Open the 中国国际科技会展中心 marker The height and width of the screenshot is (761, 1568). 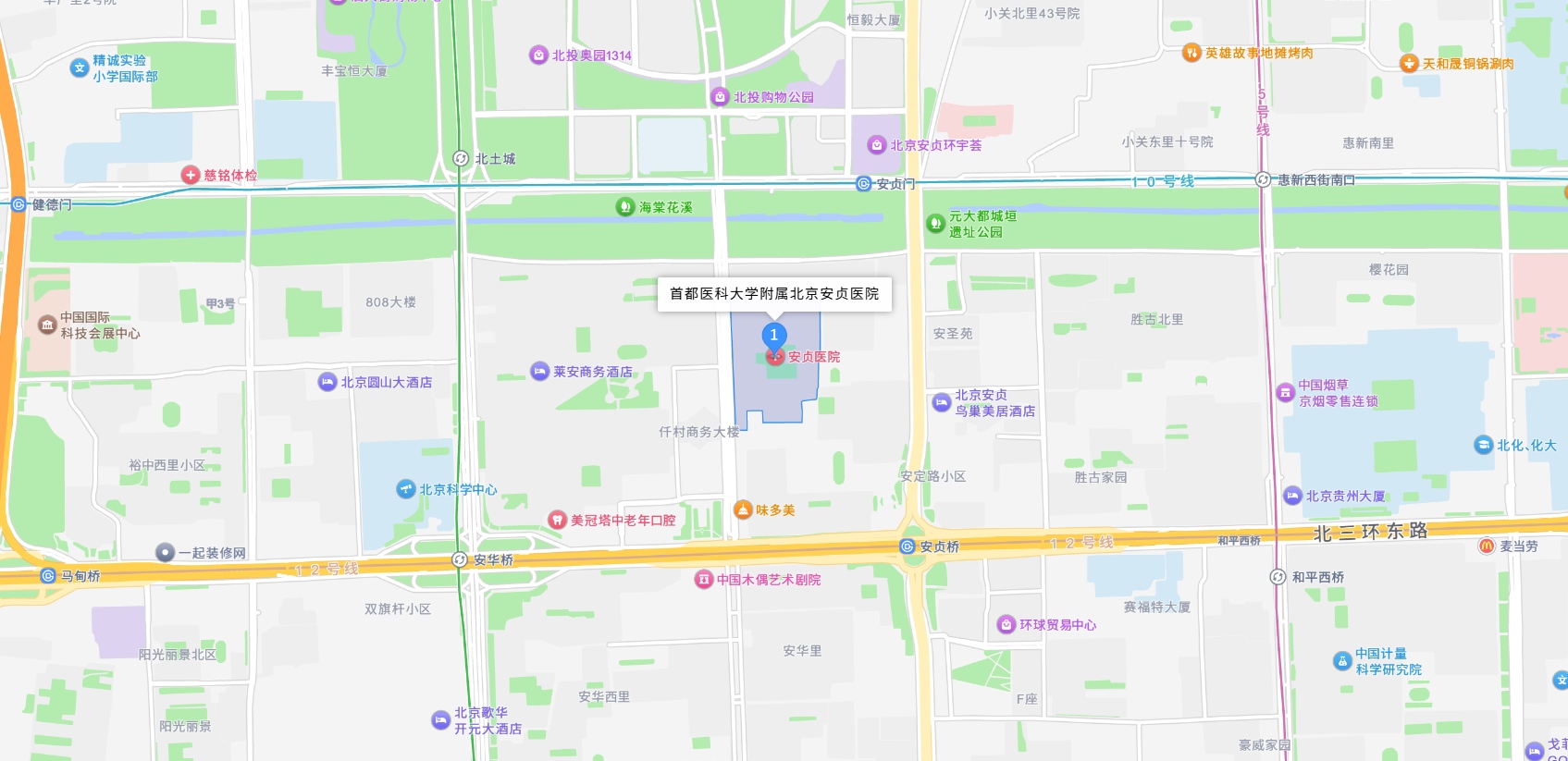click(47, 325)
